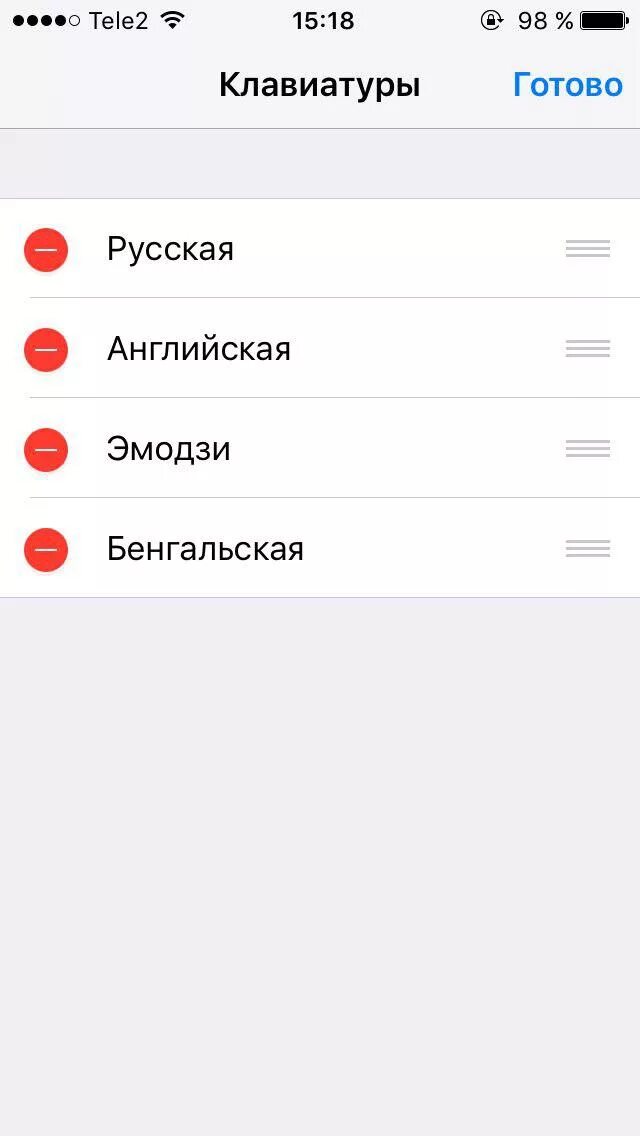Delete the Эмодзи keyboard using its red icon
The image size is (640, 1136).
click(46, 449)
